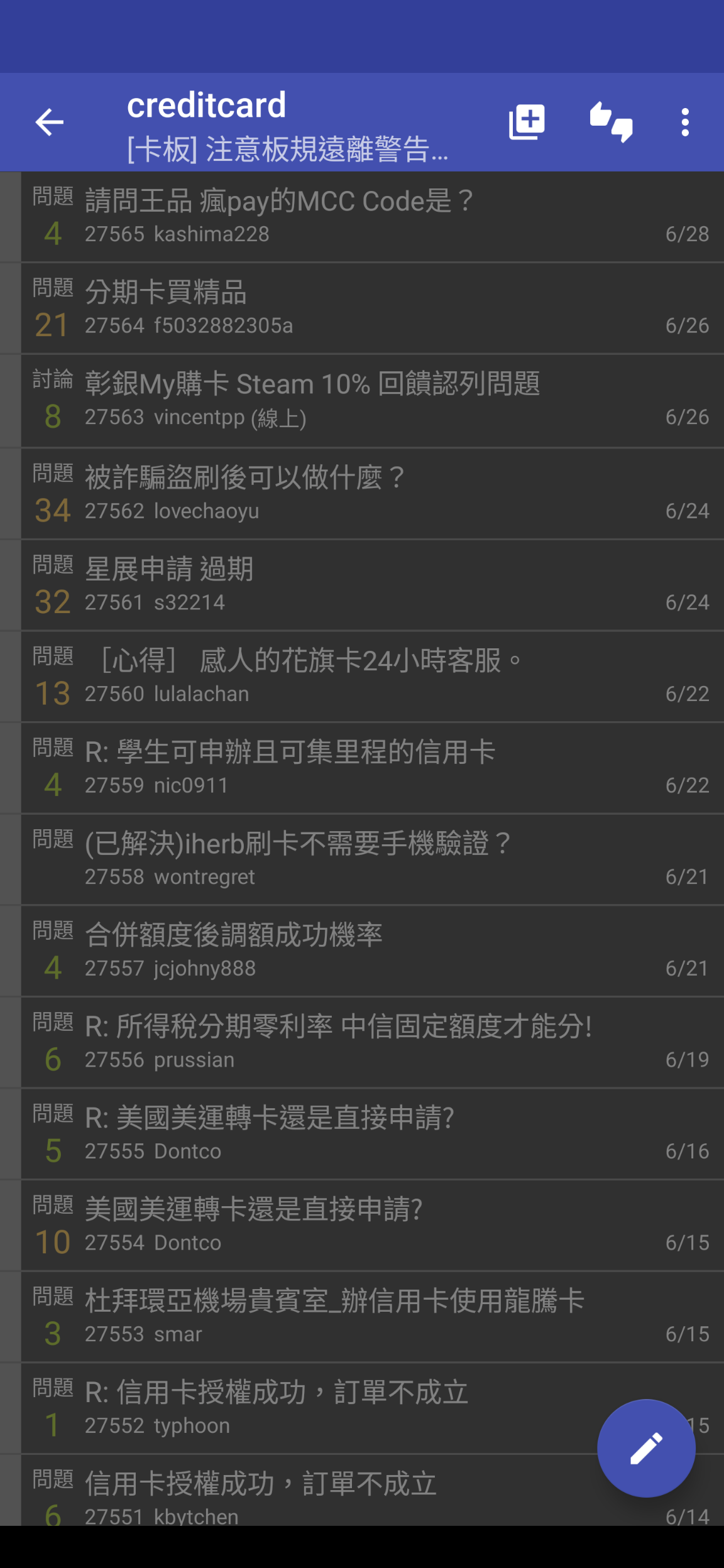Open 合併額度後調額成功機率 post
Viewport: 724px width, 1568px height.
pyautogui.click(x=372, y=951)
